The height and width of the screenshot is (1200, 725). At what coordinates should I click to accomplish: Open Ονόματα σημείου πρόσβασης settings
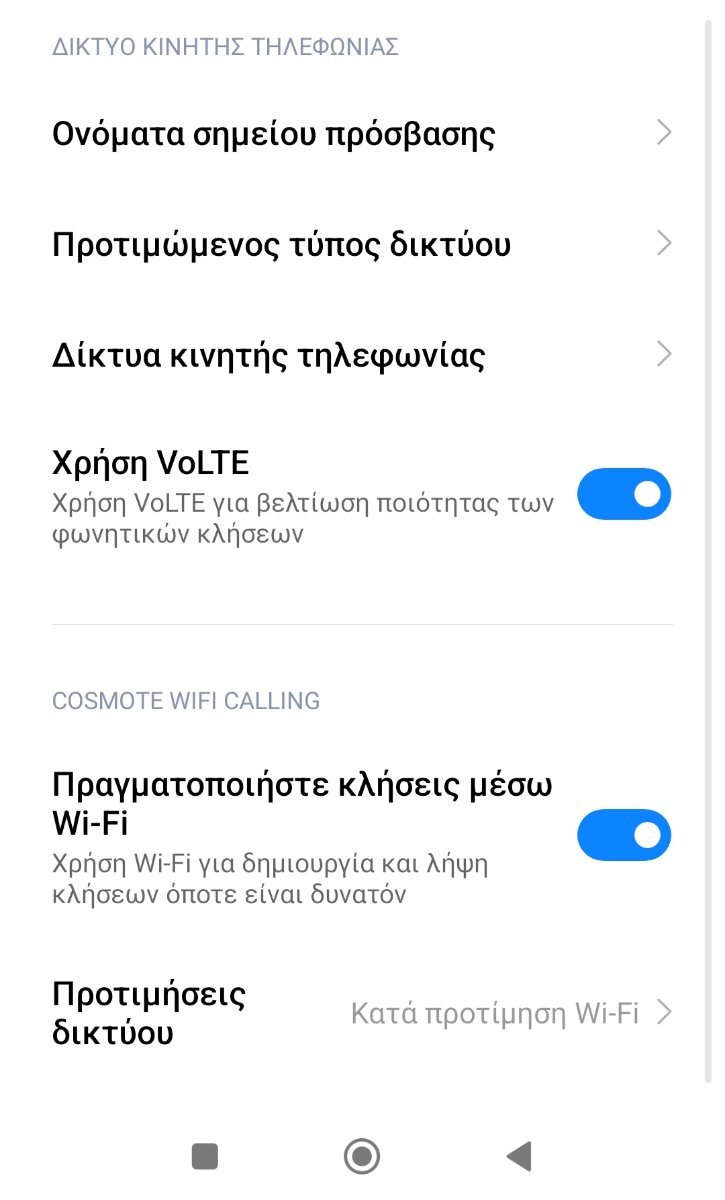(362, 133)
